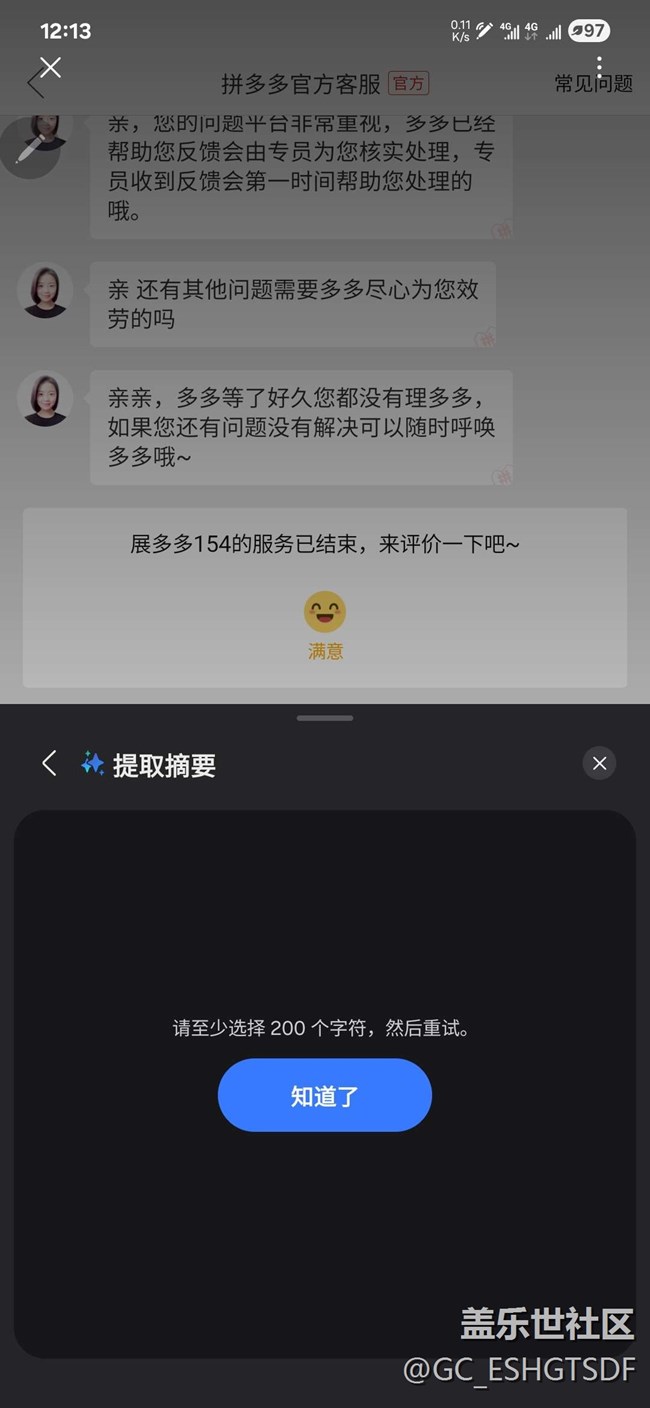Go back from 提取摘要 panel

[x=49, y=763]
